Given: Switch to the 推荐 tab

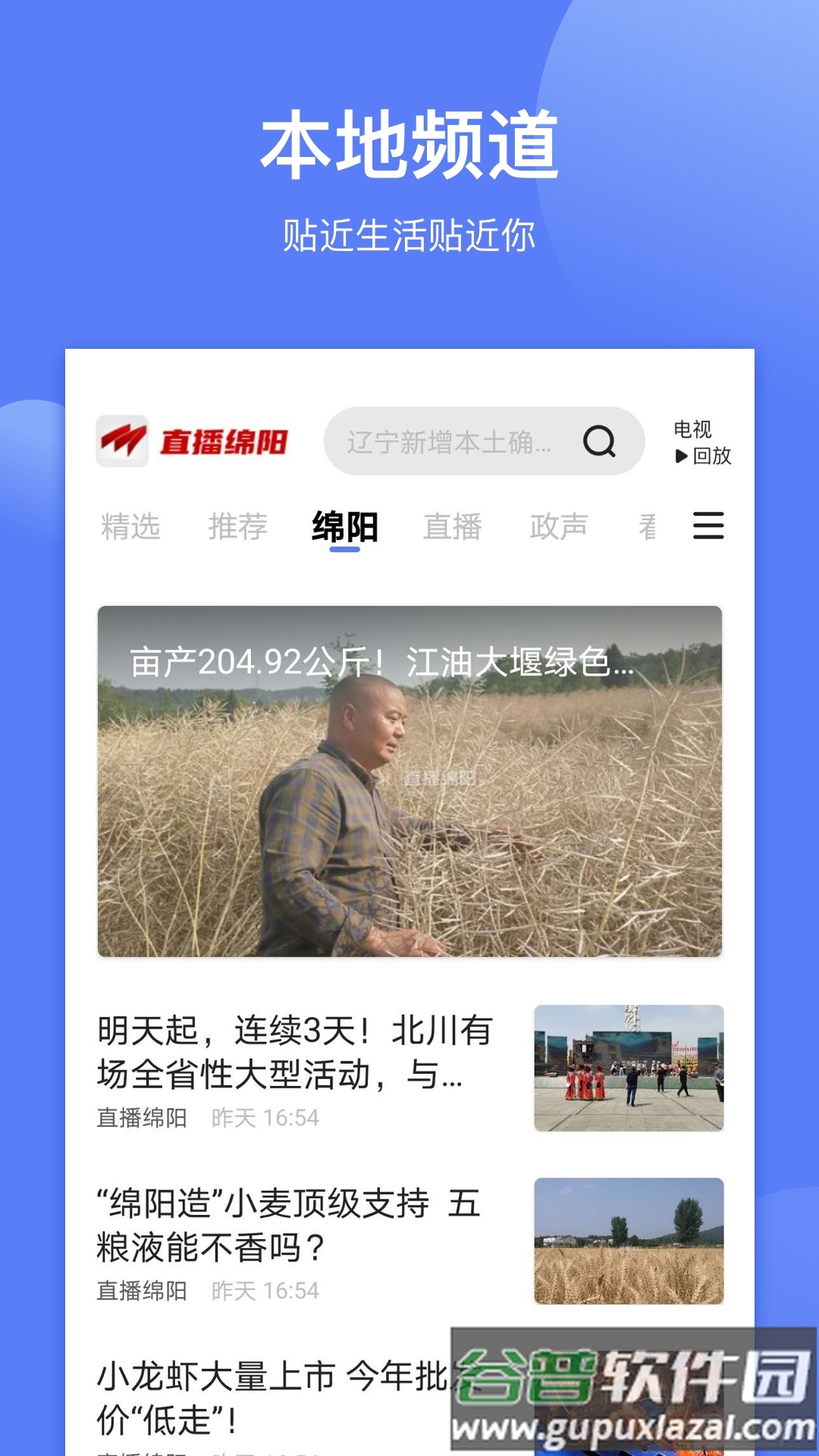Looking at the screenshot, I should (x=239, y=526).
